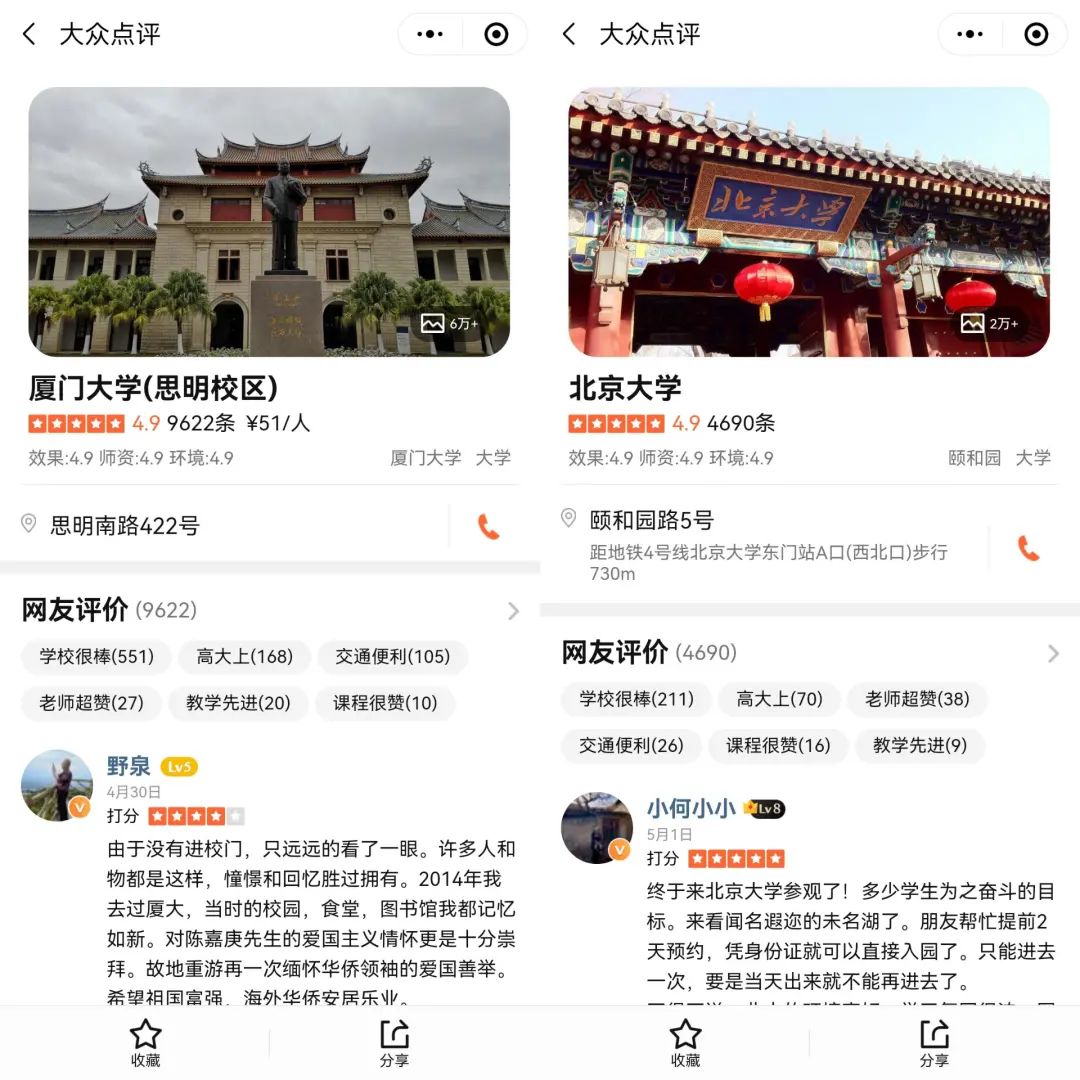The height and width of the screenshot is (1080, 1080).
Task: Close the mini program on 厦门大学 page
Action: 496,34
